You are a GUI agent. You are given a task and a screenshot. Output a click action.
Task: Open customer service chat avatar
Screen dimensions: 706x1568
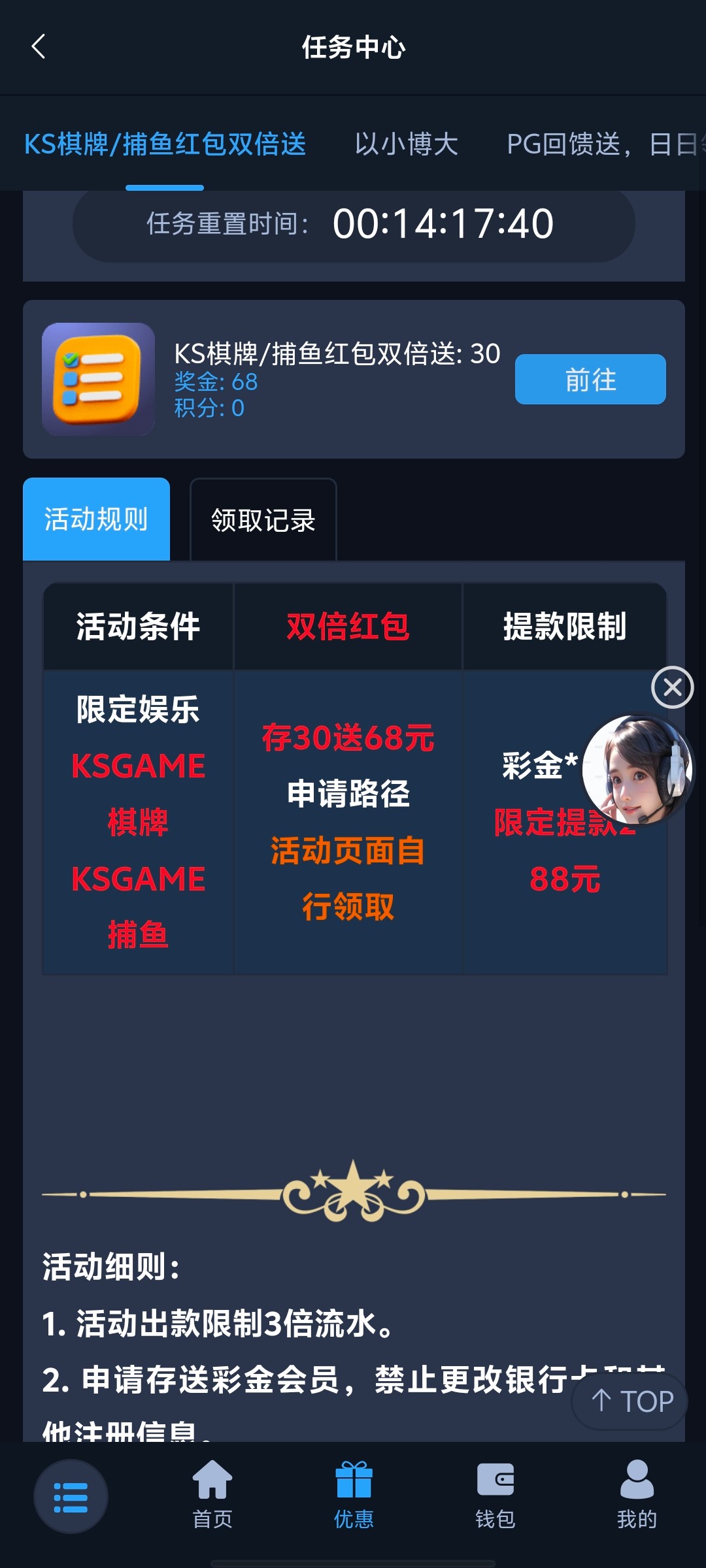(637, 770)
